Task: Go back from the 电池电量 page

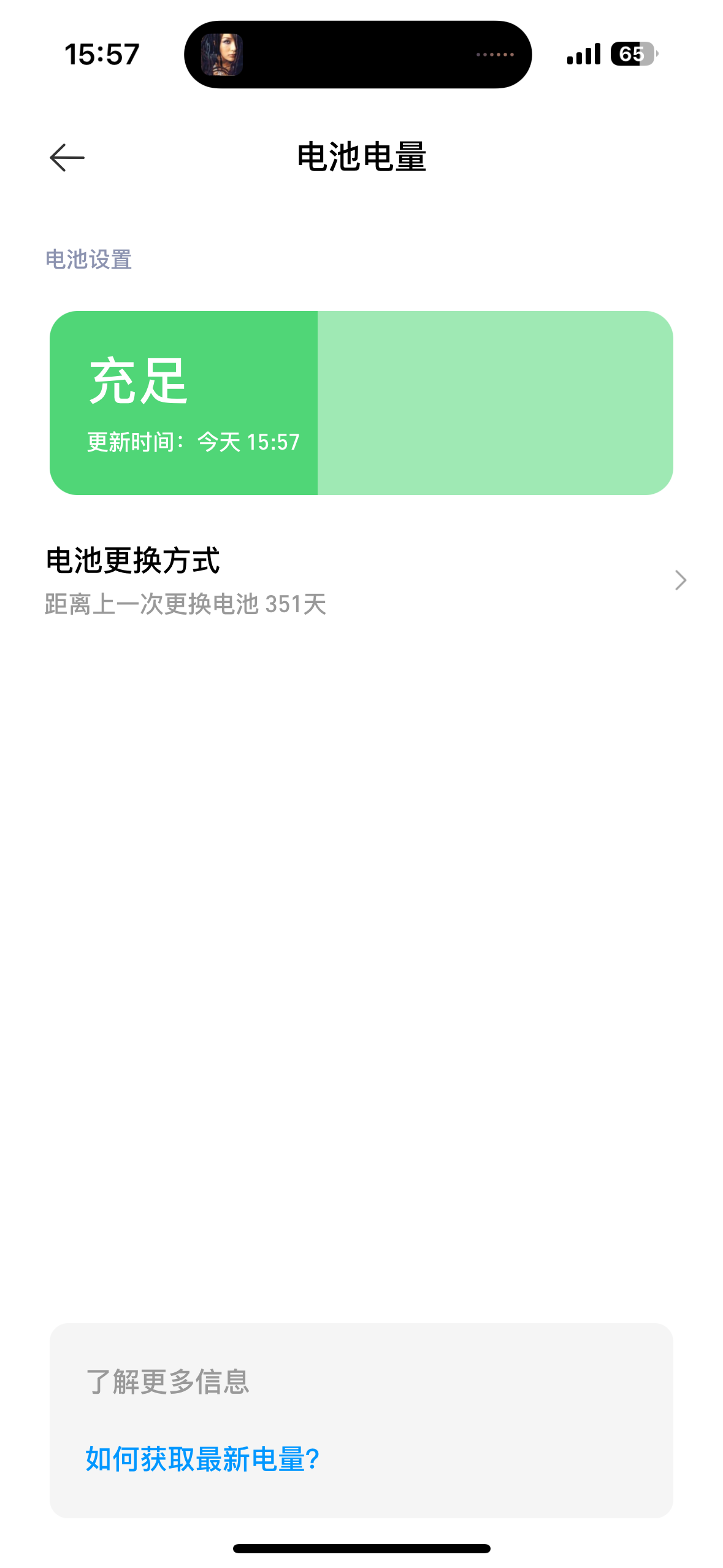Action: tap(67, 158)
